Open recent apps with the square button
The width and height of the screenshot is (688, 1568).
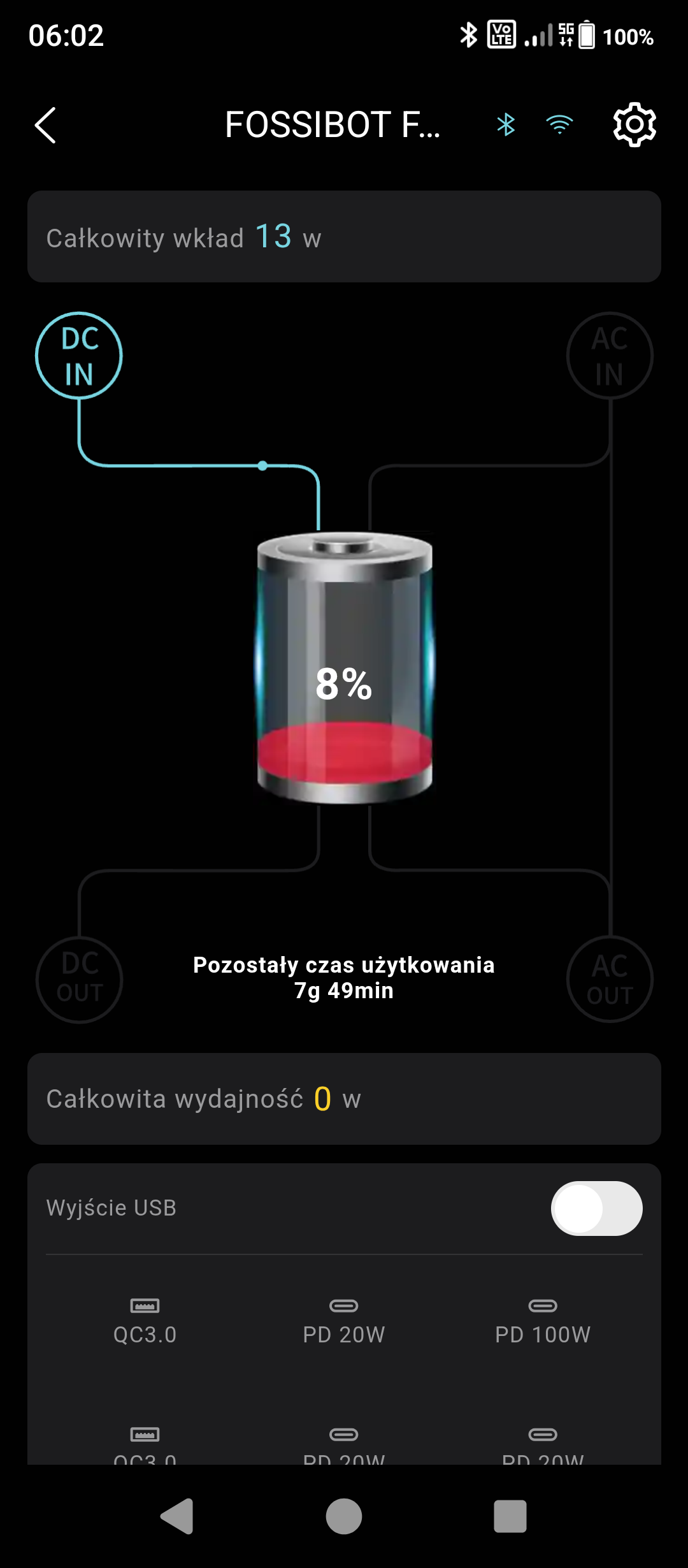click(x=510, y=1516)
